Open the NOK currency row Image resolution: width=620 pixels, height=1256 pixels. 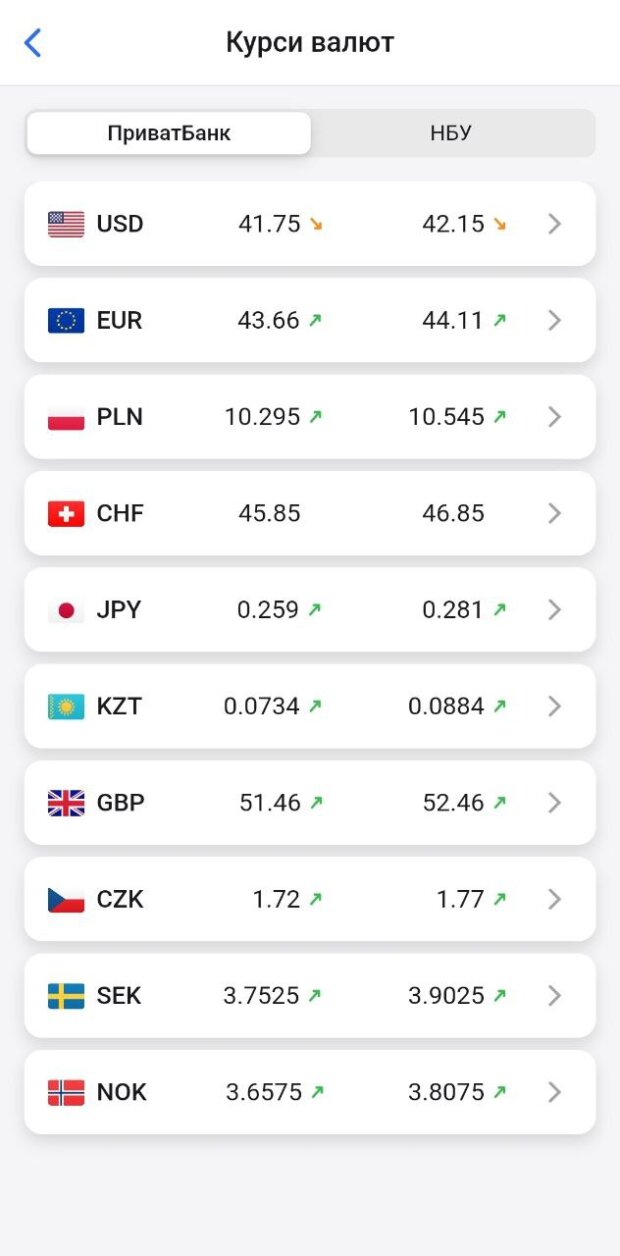pos(310,1092)
